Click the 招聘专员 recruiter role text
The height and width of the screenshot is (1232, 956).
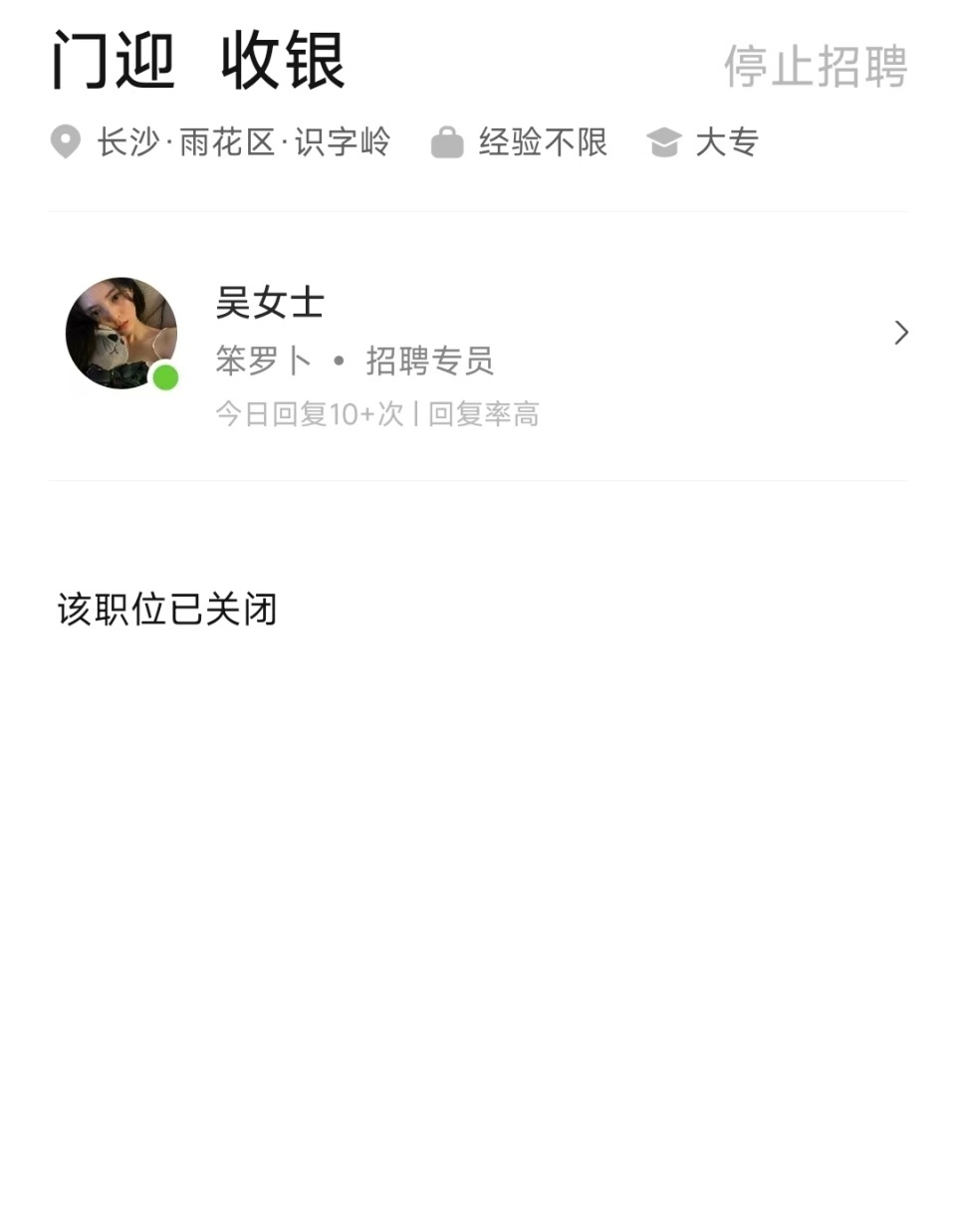pos(431,362)
